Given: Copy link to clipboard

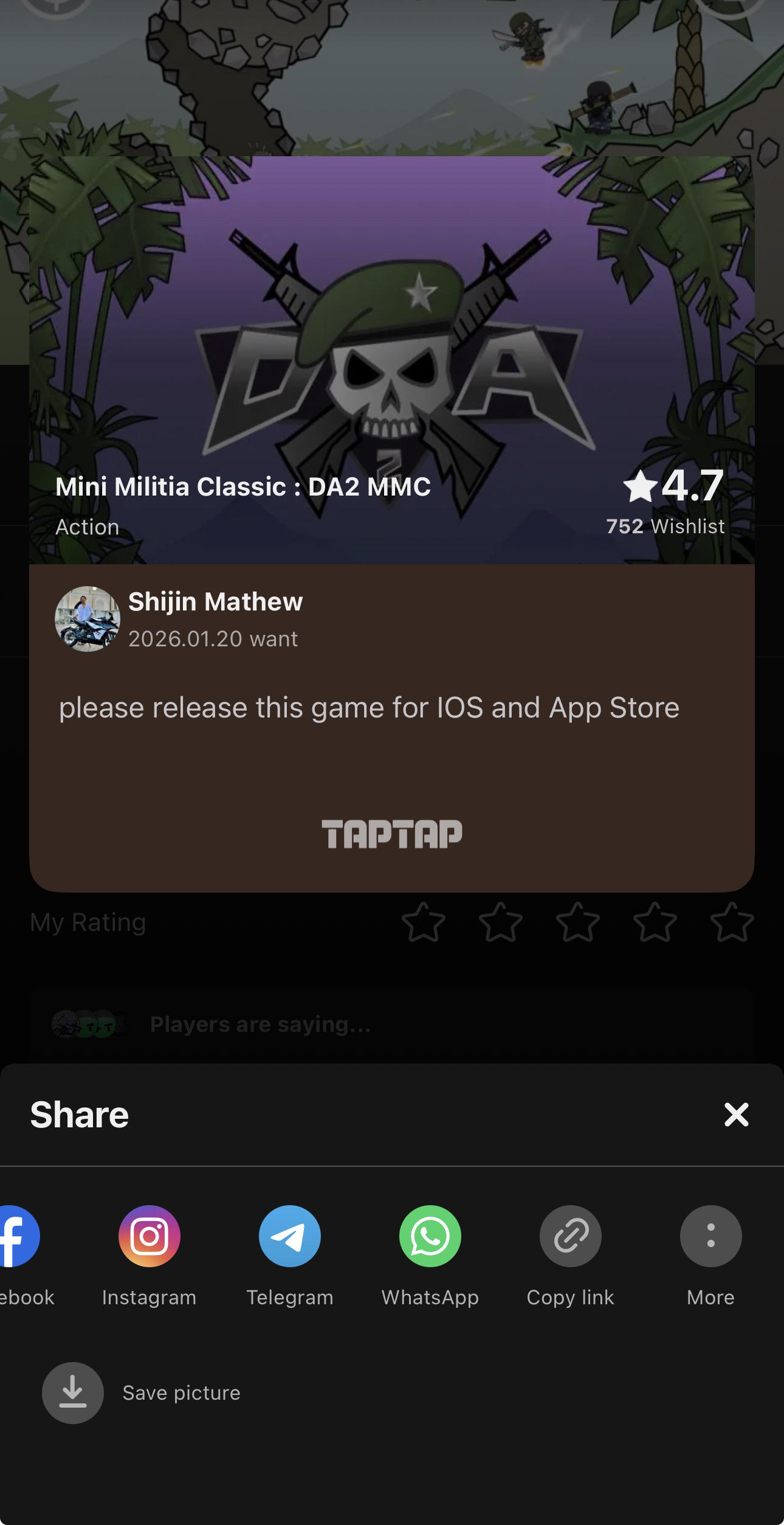Looking at the screenshot, I should click(571, 1236).
